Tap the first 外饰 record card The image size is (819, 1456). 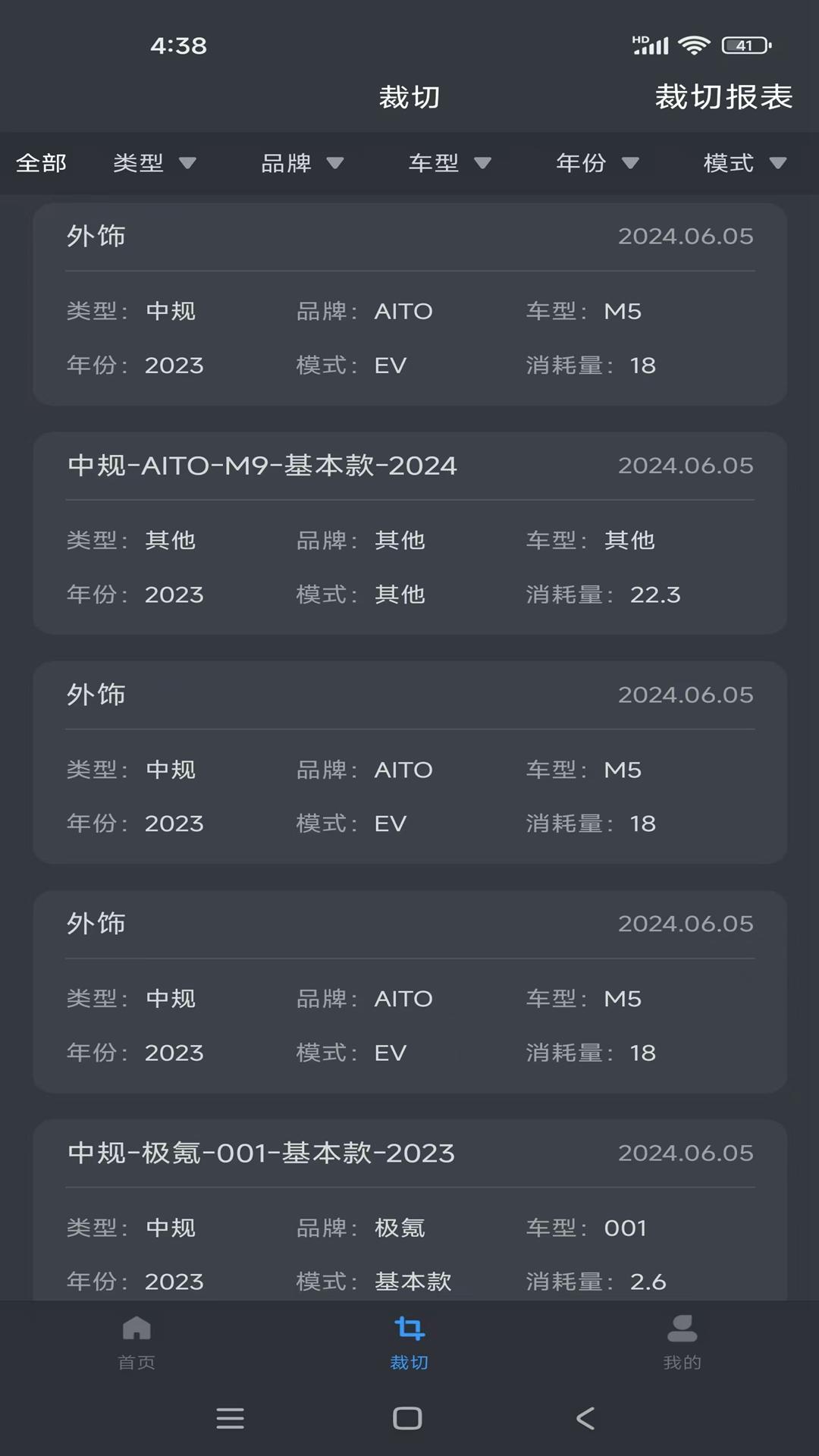[x=409, y=301]
